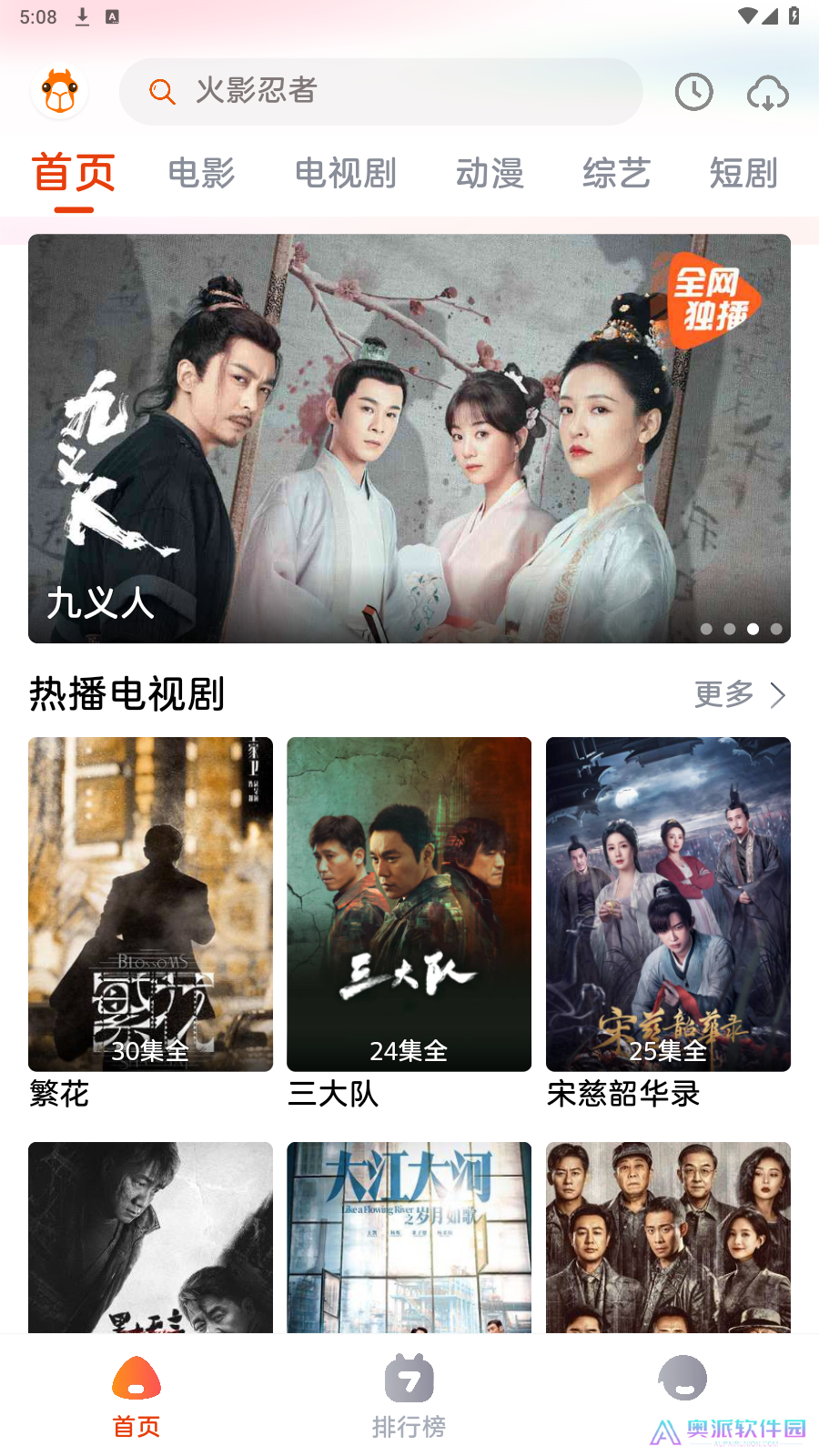Switch to the 电视剧 tab
This screenshot has height=1456, width=819.
point(345,173)
